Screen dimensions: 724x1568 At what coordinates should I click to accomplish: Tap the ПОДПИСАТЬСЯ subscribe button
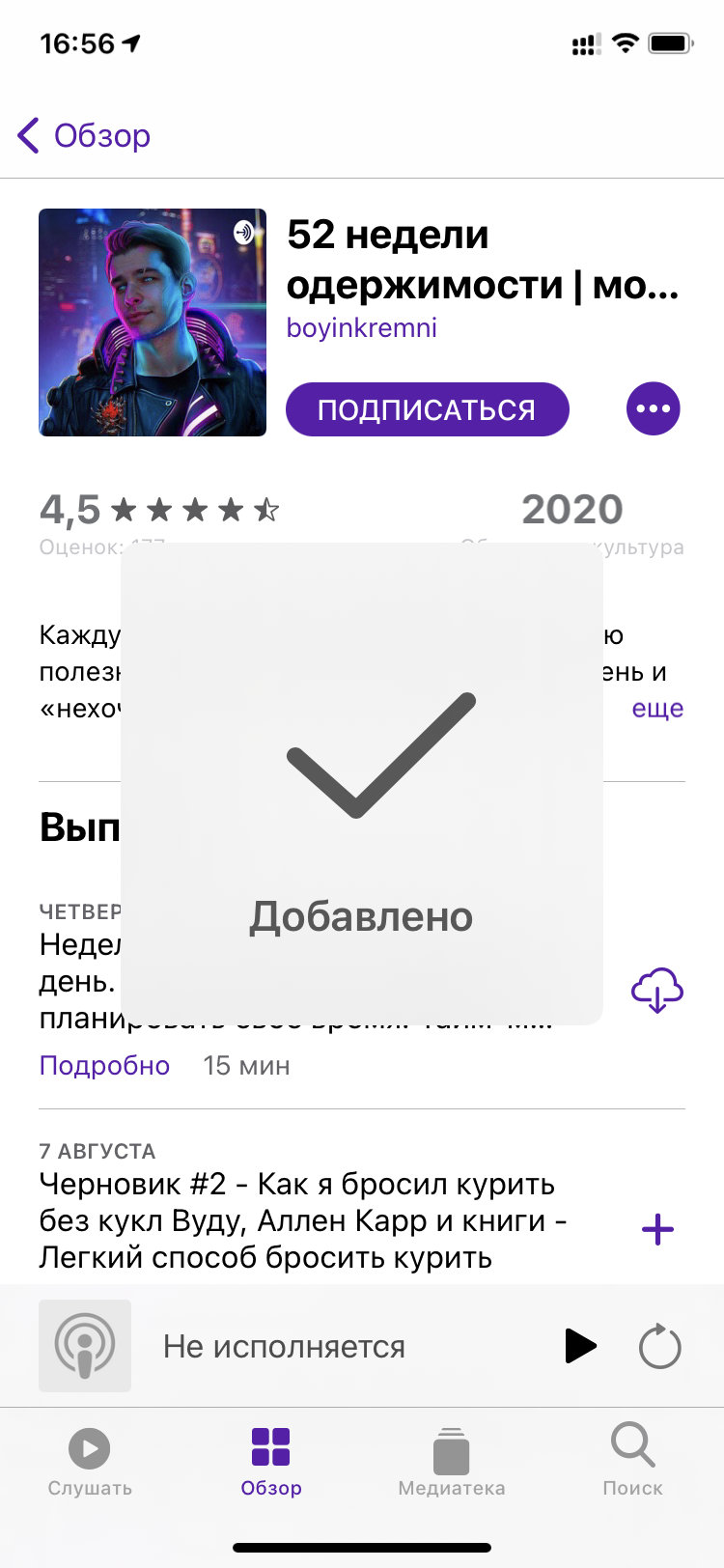pos(427,409)
